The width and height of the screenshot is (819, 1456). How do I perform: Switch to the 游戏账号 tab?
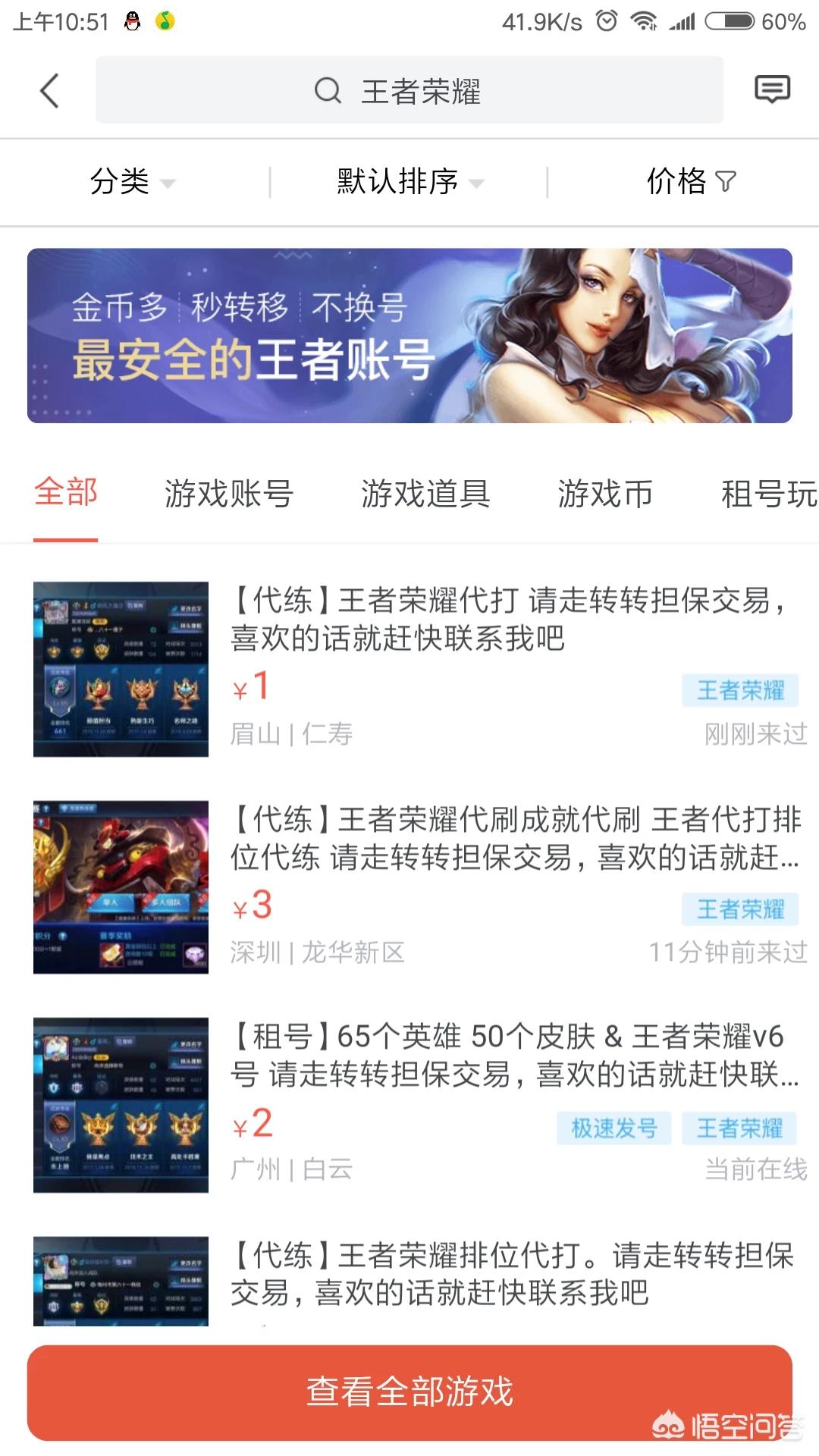pos(229,494)
